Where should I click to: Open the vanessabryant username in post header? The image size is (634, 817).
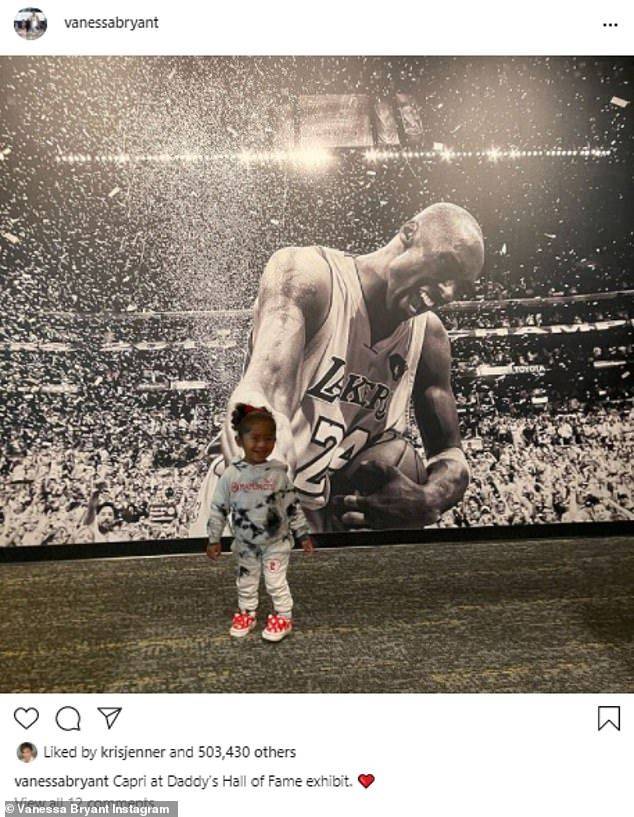(111, 22)
